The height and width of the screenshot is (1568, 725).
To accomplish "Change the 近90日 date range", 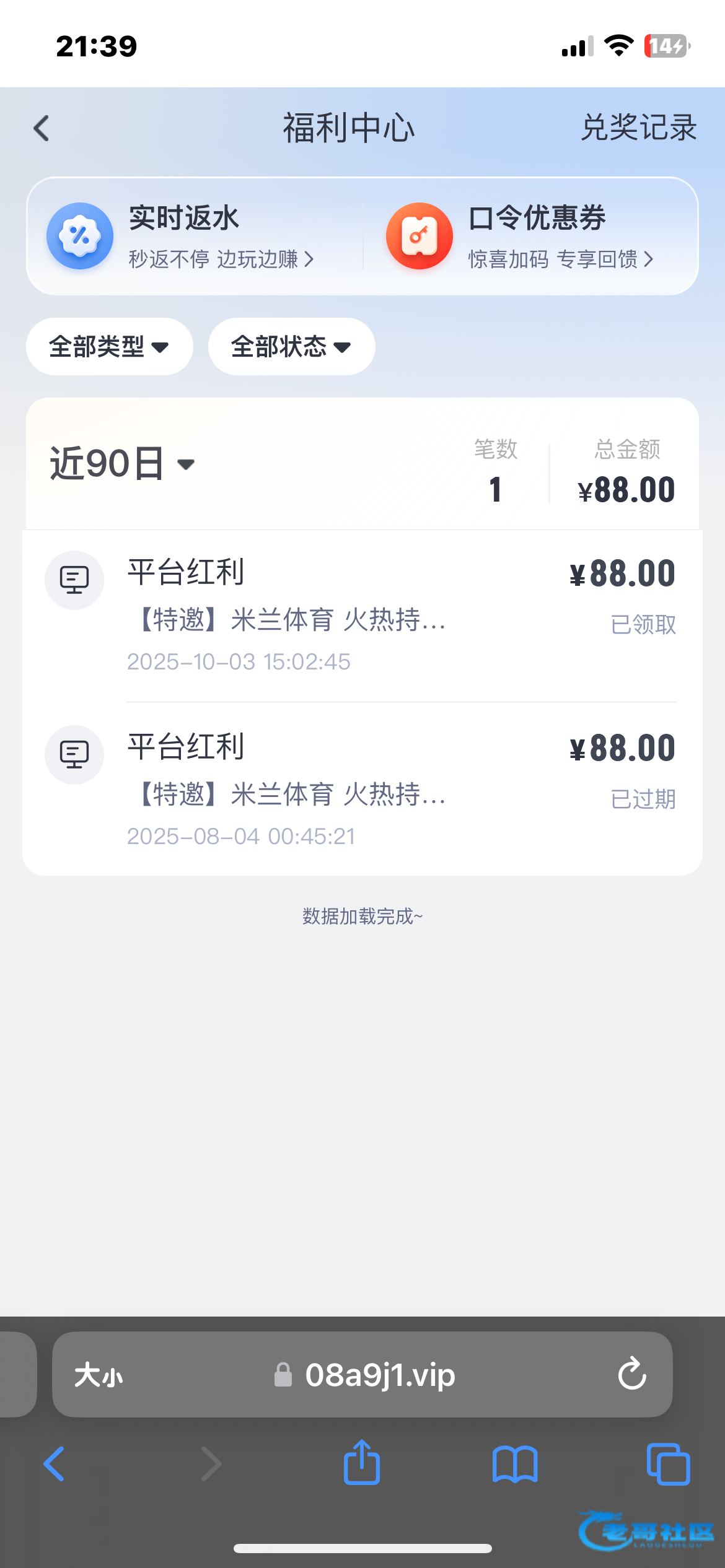I will point(123,464).
